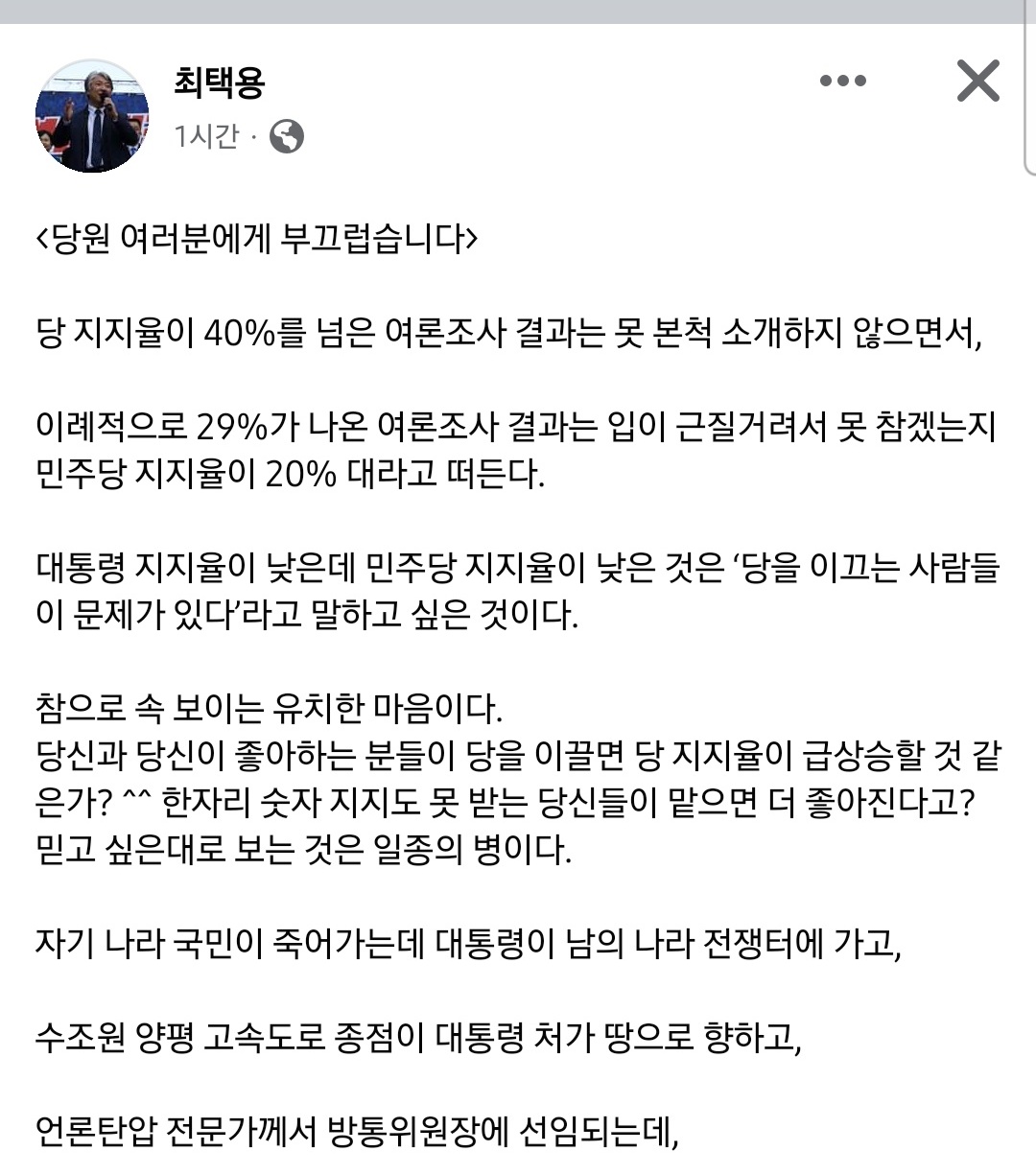Dismiss the post with the X button
Viewport: 1036px width, 1175px height.
(977, 81)
